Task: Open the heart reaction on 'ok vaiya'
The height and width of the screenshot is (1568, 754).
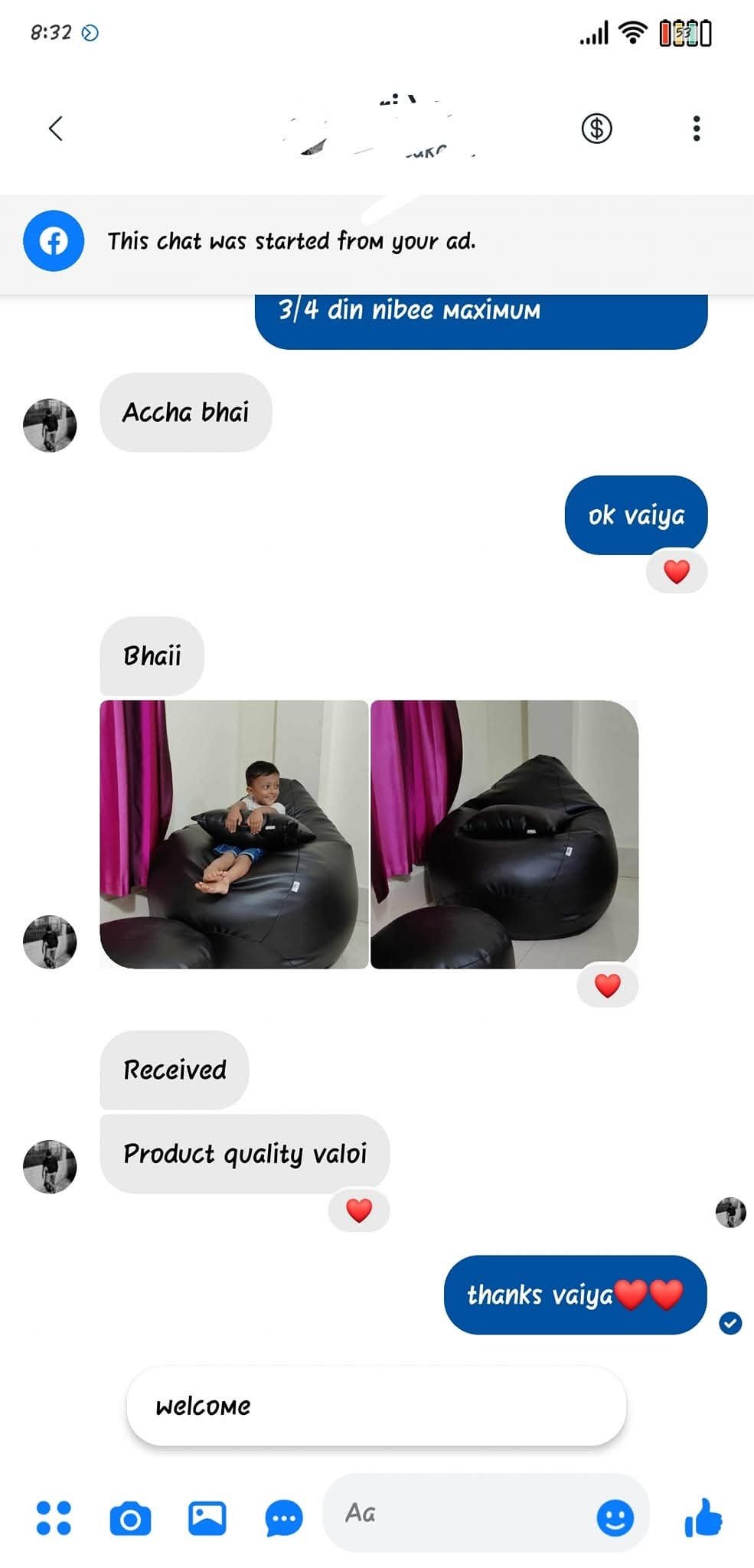Action: point(676,572)
